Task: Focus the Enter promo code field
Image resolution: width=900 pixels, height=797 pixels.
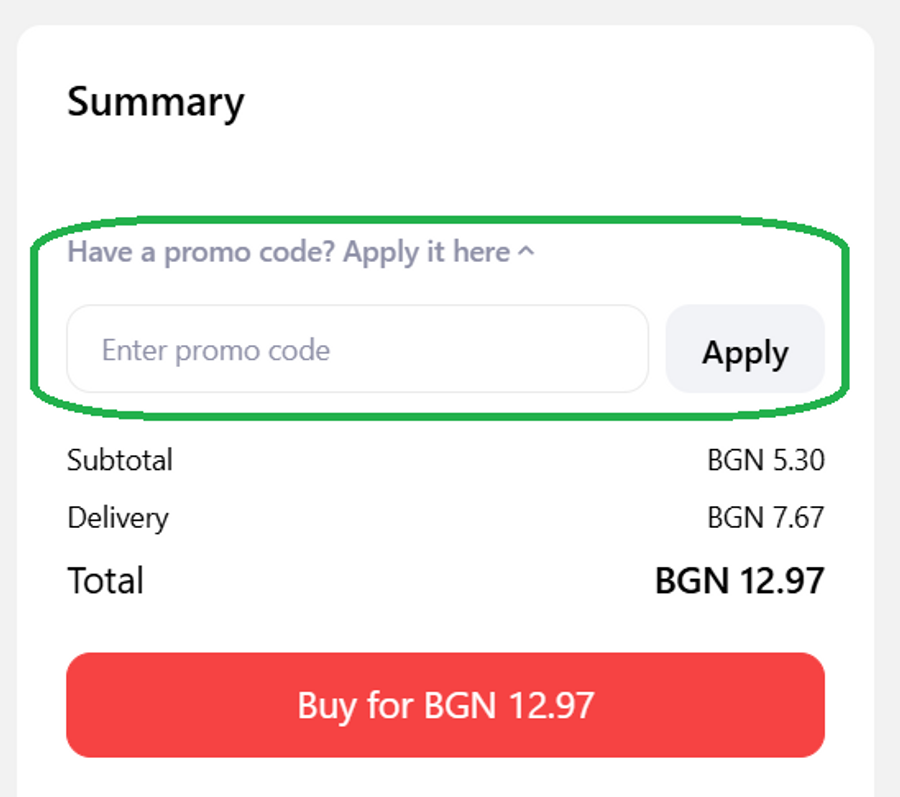Action: click(357, 350)
